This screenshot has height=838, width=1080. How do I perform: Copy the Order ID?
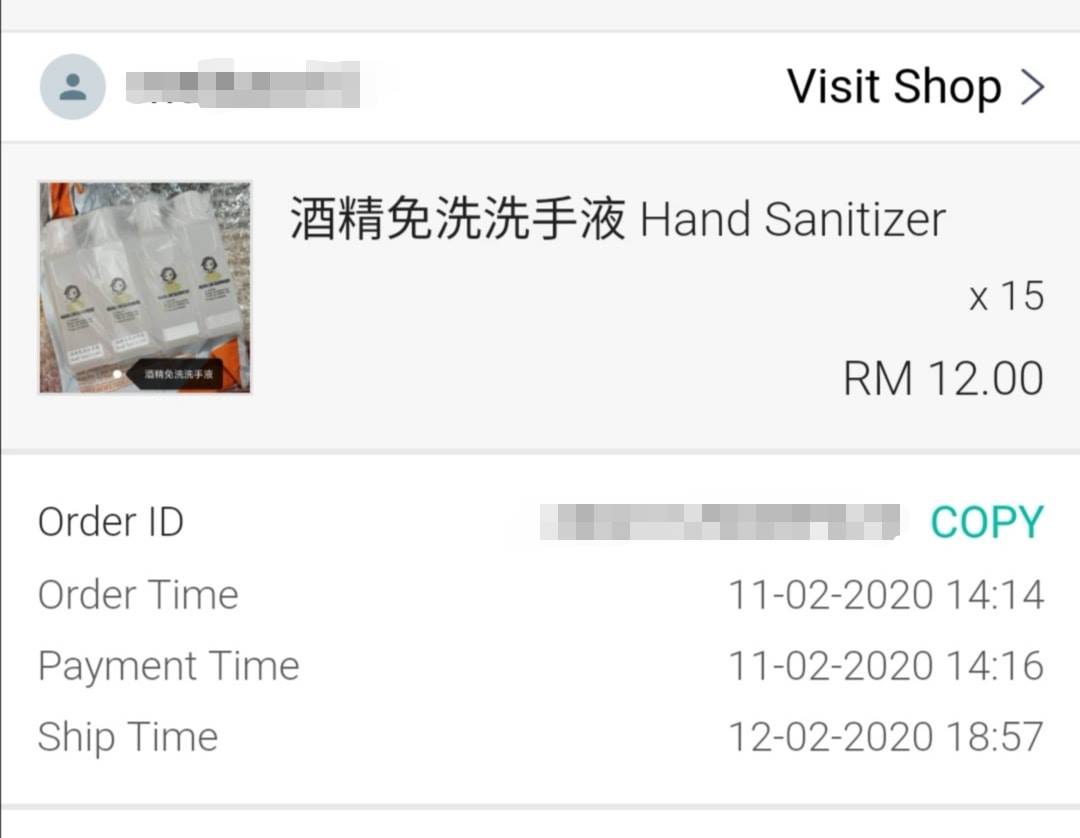coord(986,522)
